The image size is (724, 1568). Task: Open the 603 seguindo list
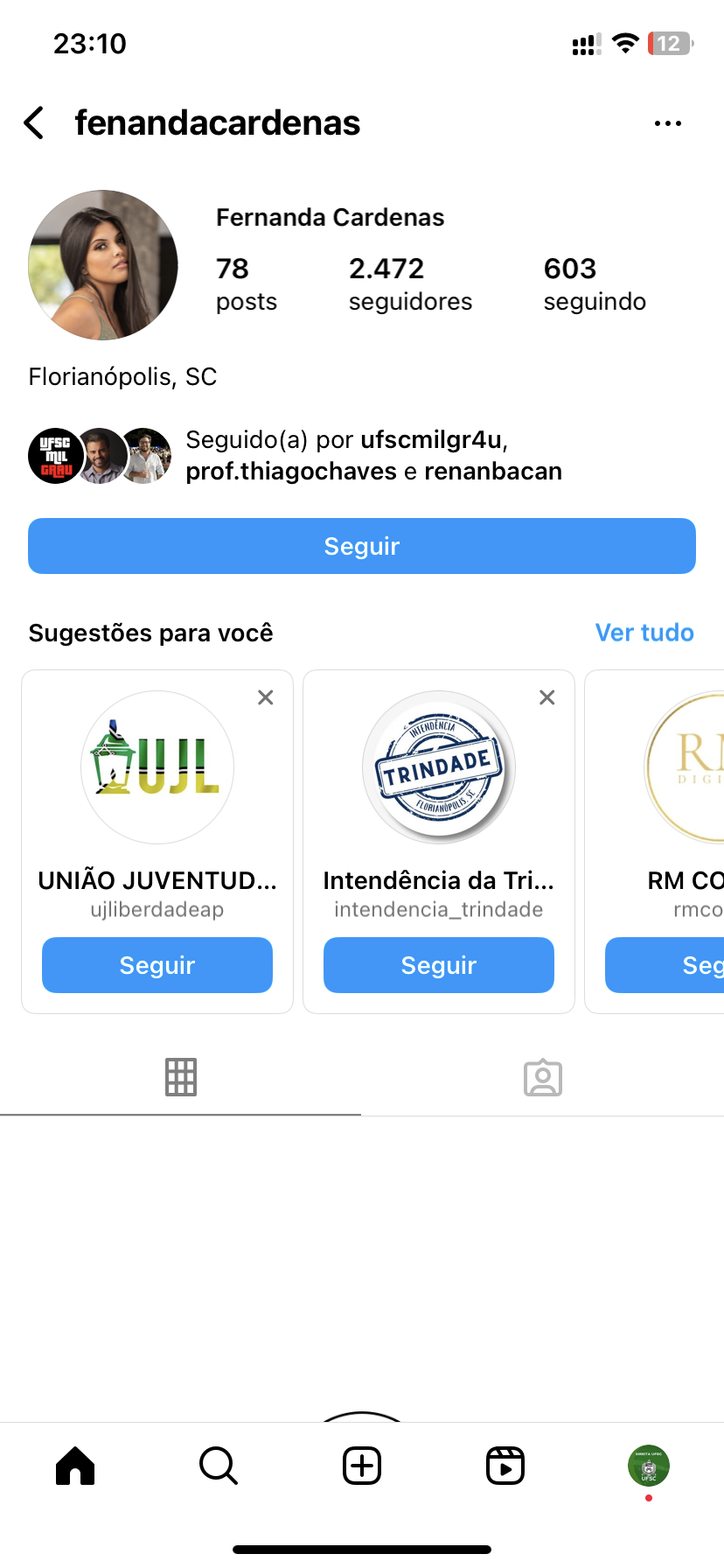594,283
